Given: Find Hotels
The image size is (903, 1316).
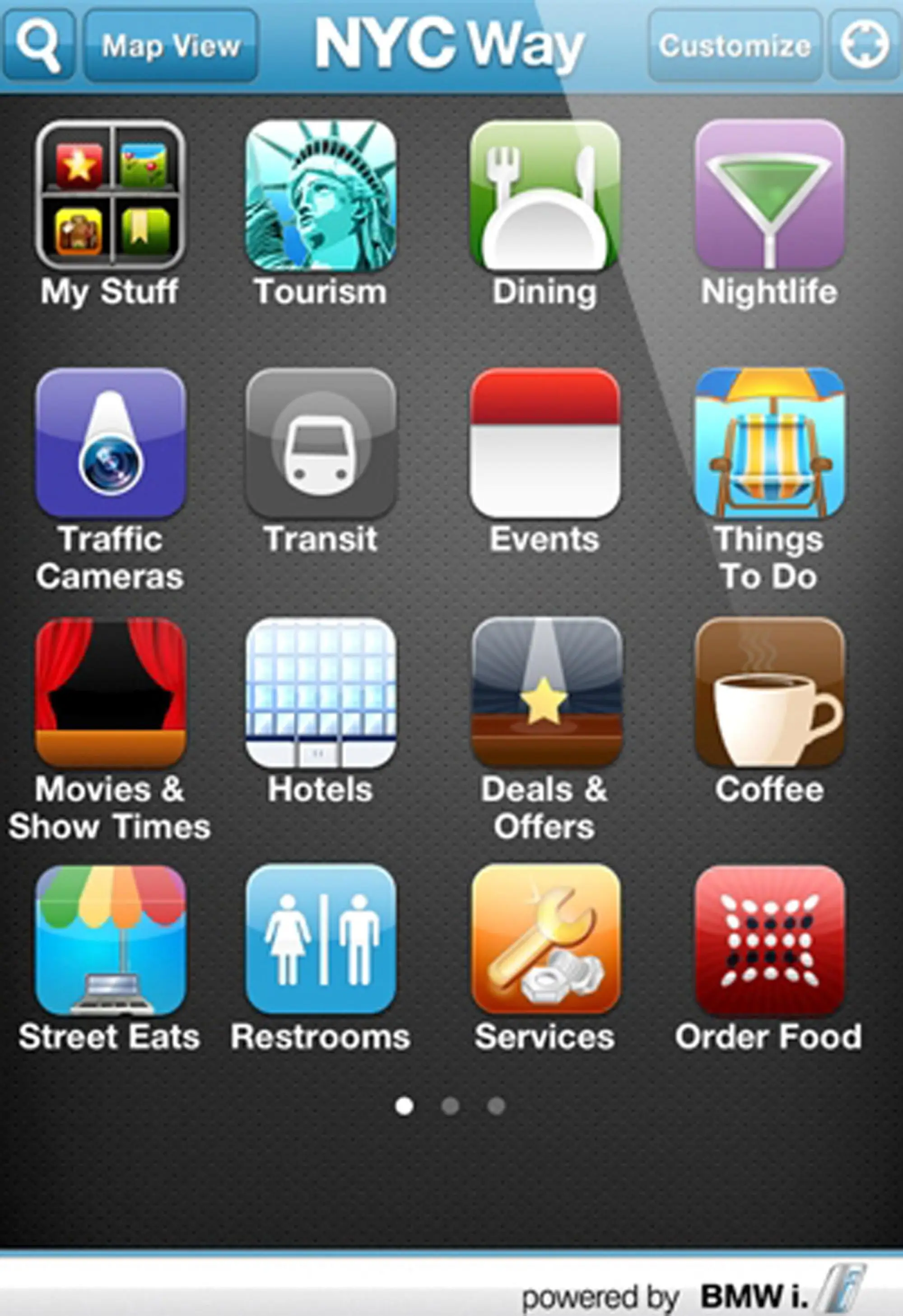Looking at the screenshot, I should [321, 693].
